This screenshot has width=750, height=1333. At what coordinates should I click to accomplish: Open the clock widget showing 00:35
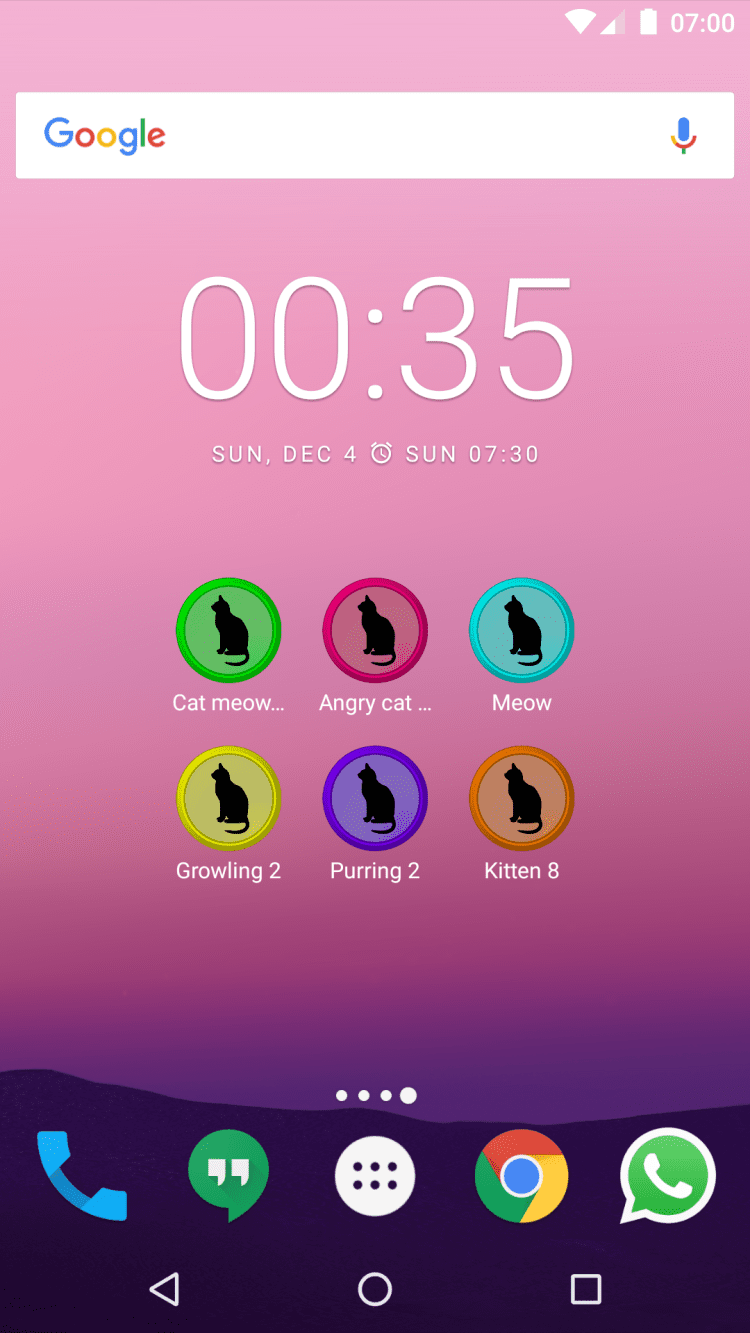pos(375,338)
